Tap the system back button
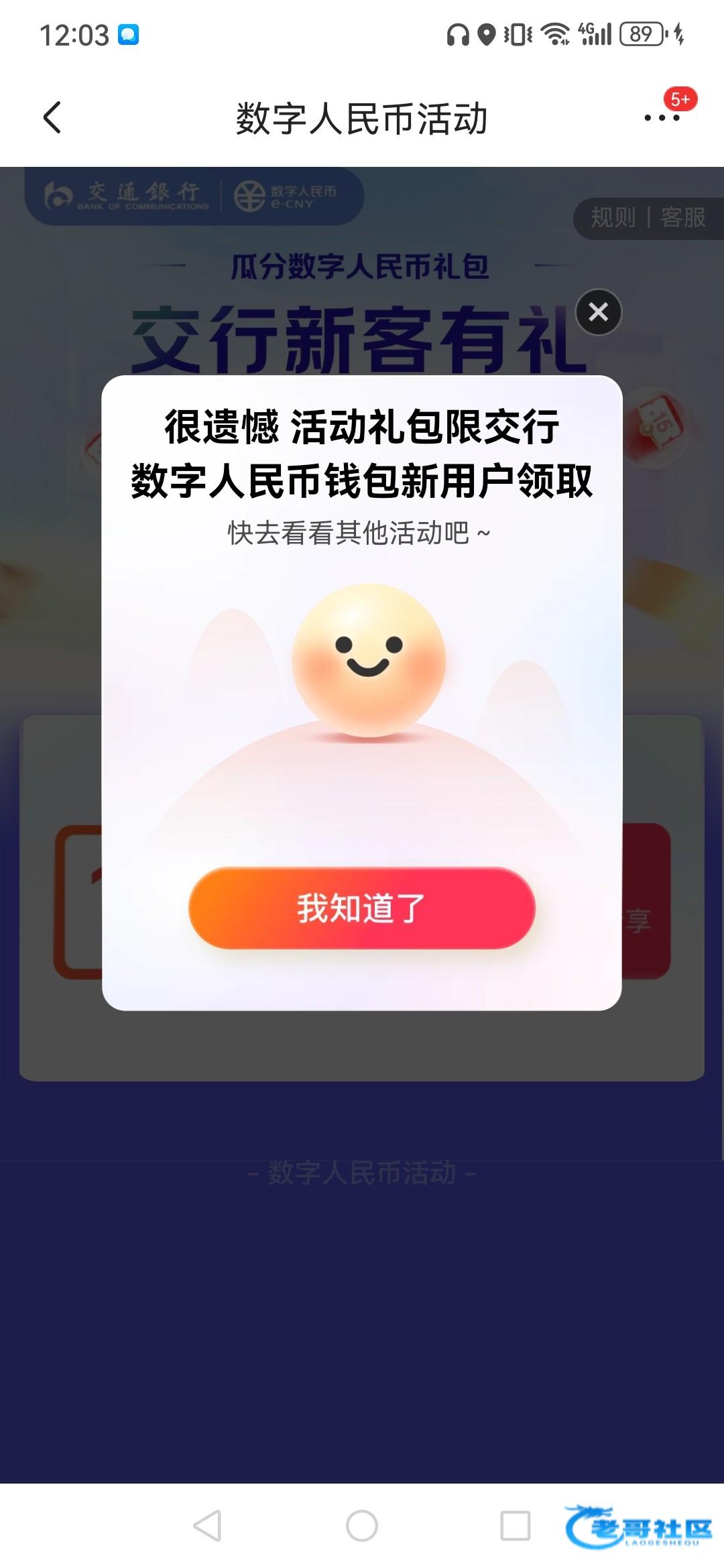 (207, 1526)
